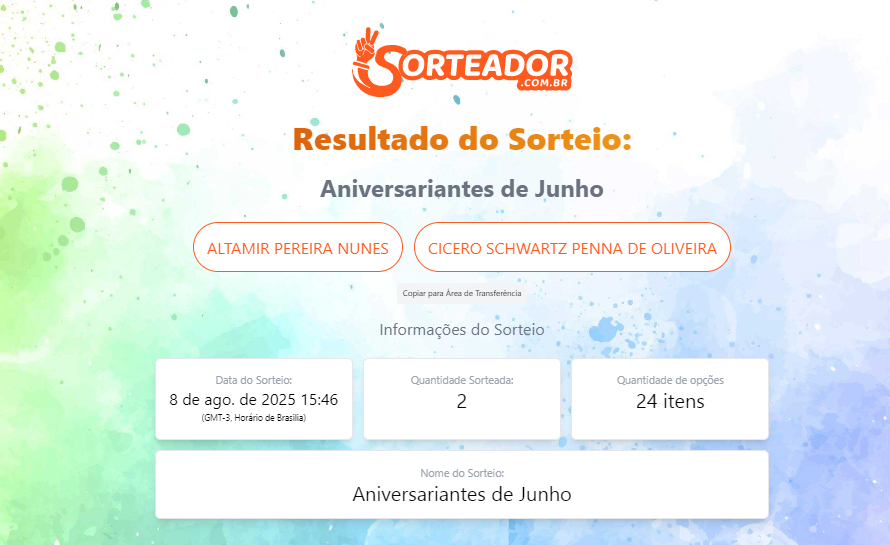Screen dimensions: 890x545
Task: Copy results via Copiar para Área de Transferência
Action: (x=461, y=294)
